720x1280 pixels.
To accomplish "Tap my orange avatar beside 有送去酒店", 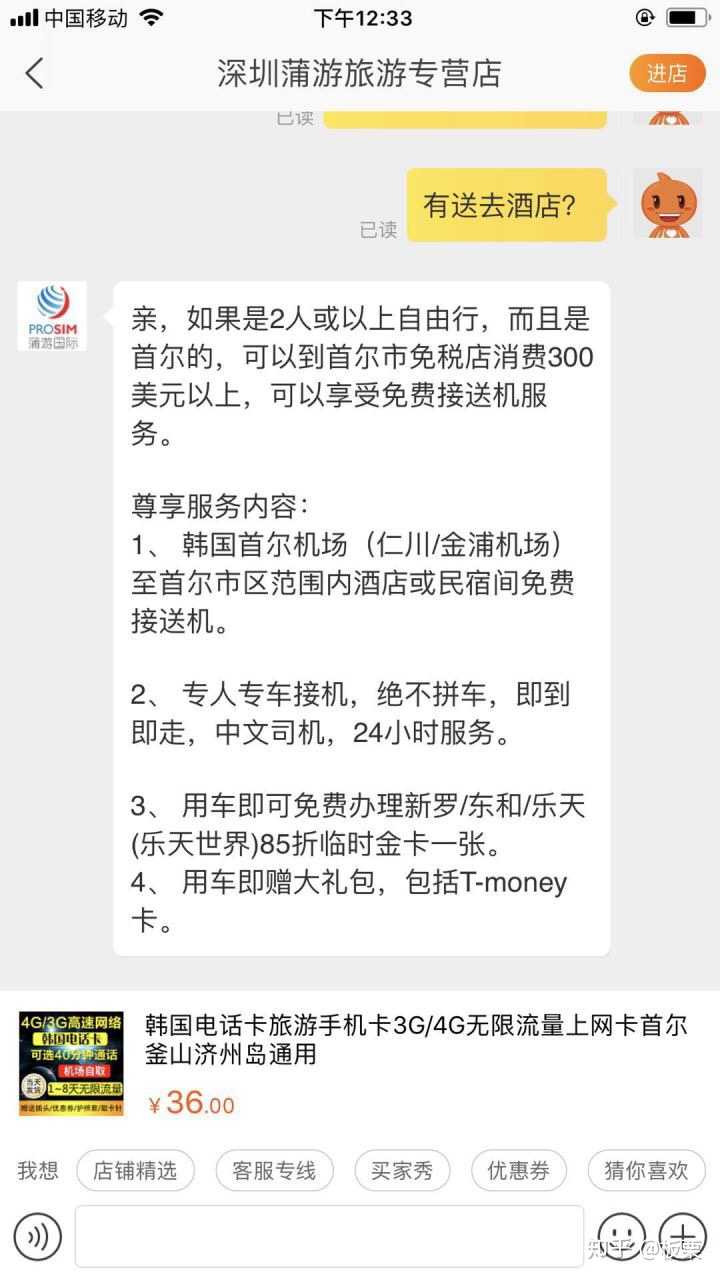I will click(x=668, y=204).
